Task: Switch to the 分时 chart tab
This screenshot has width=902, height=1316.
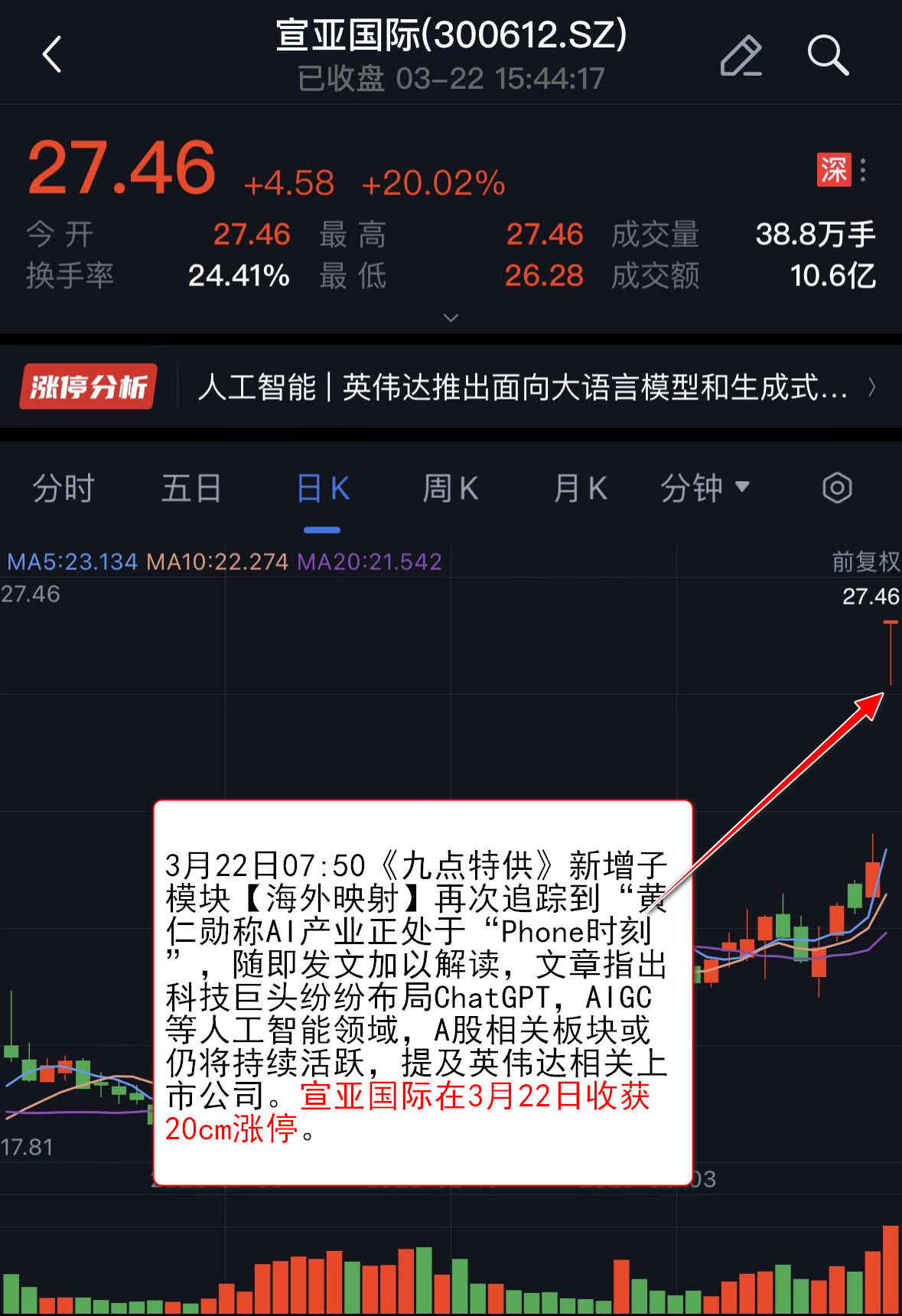Action: (63, 488)
